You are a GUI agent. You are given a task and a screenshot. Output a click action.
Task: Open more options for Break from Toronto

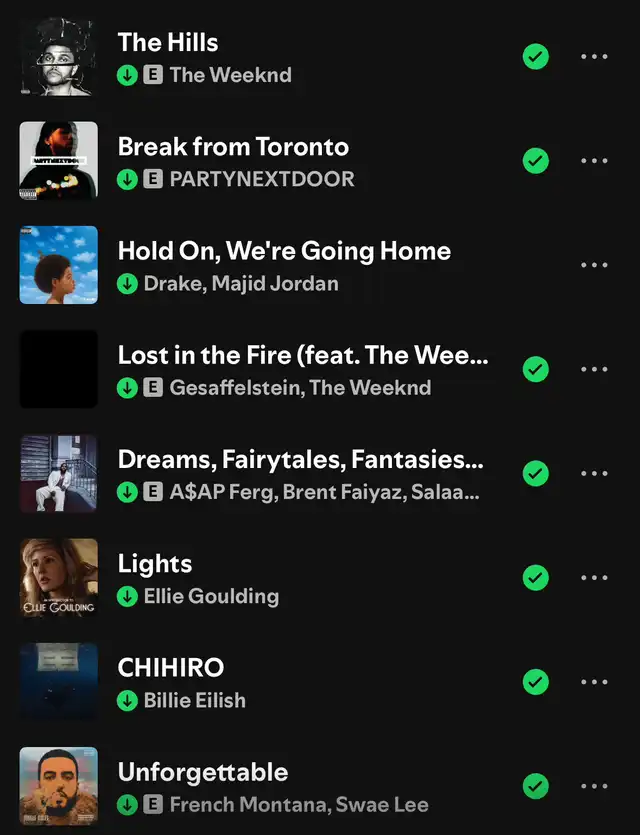[594, 161]
